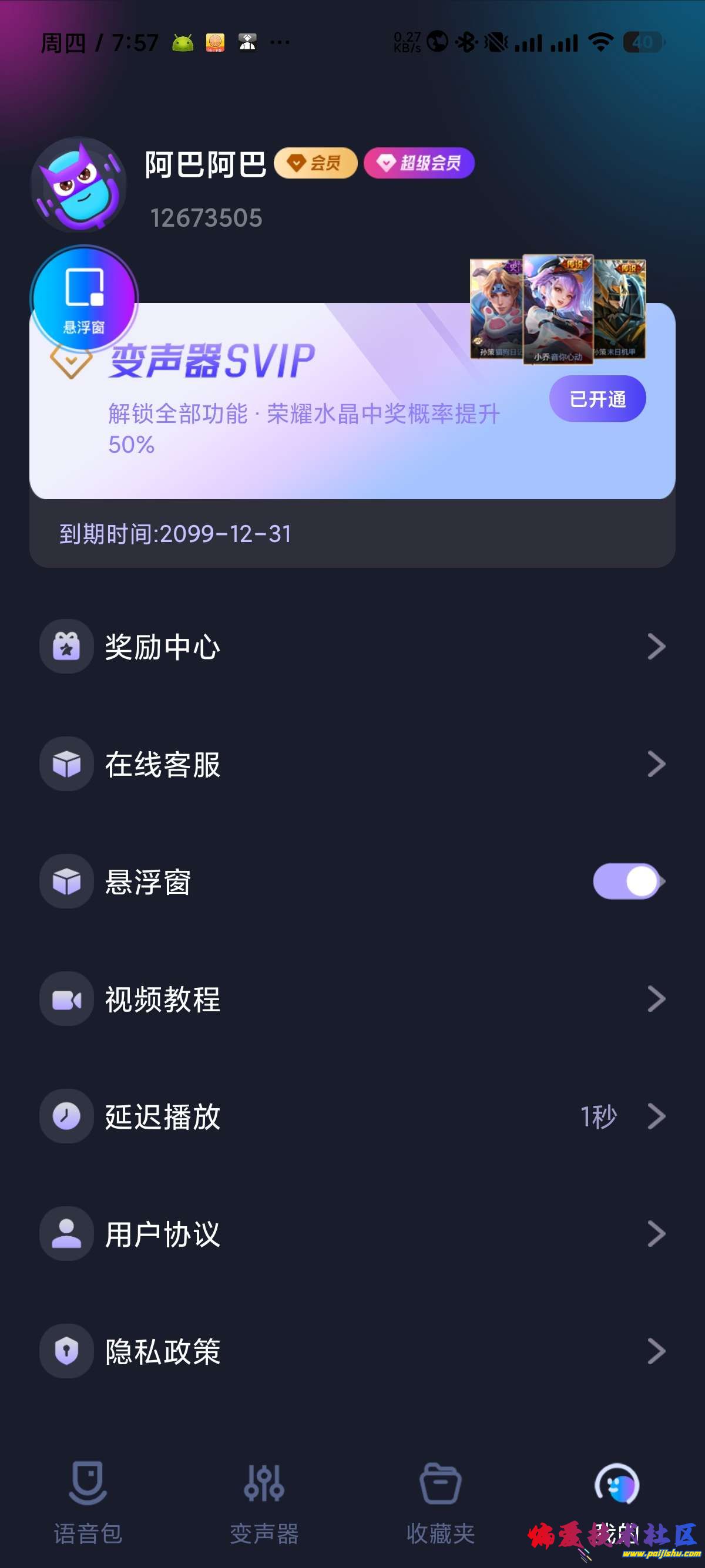
Task: Tap the profile avatar picture
Action: [x=79, y=184]
